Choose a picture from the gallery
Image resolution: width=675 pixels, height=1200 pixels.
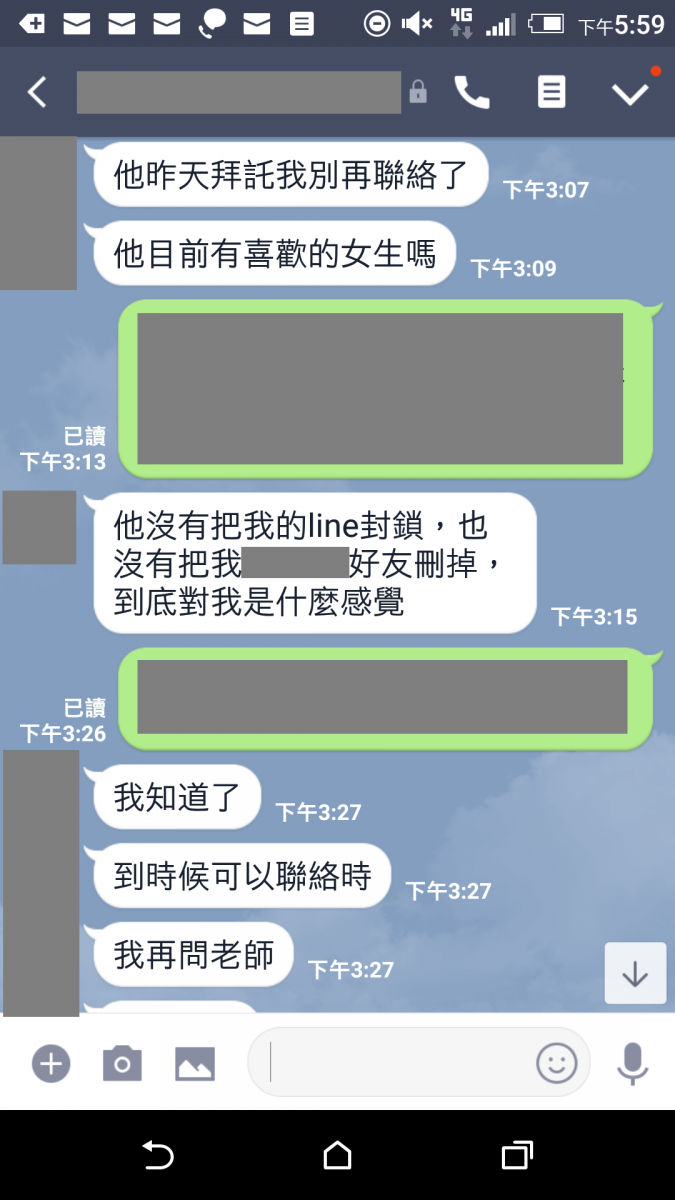[195, 1063]
